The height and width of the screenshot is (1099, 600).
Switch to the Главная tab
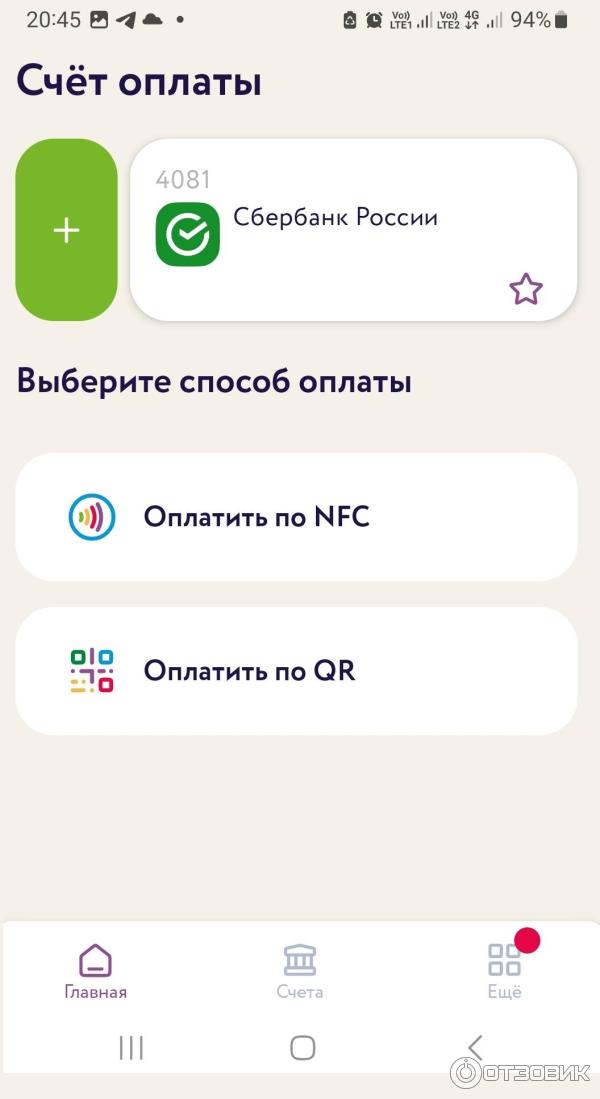pyautogui.click(x=95, y=971)
